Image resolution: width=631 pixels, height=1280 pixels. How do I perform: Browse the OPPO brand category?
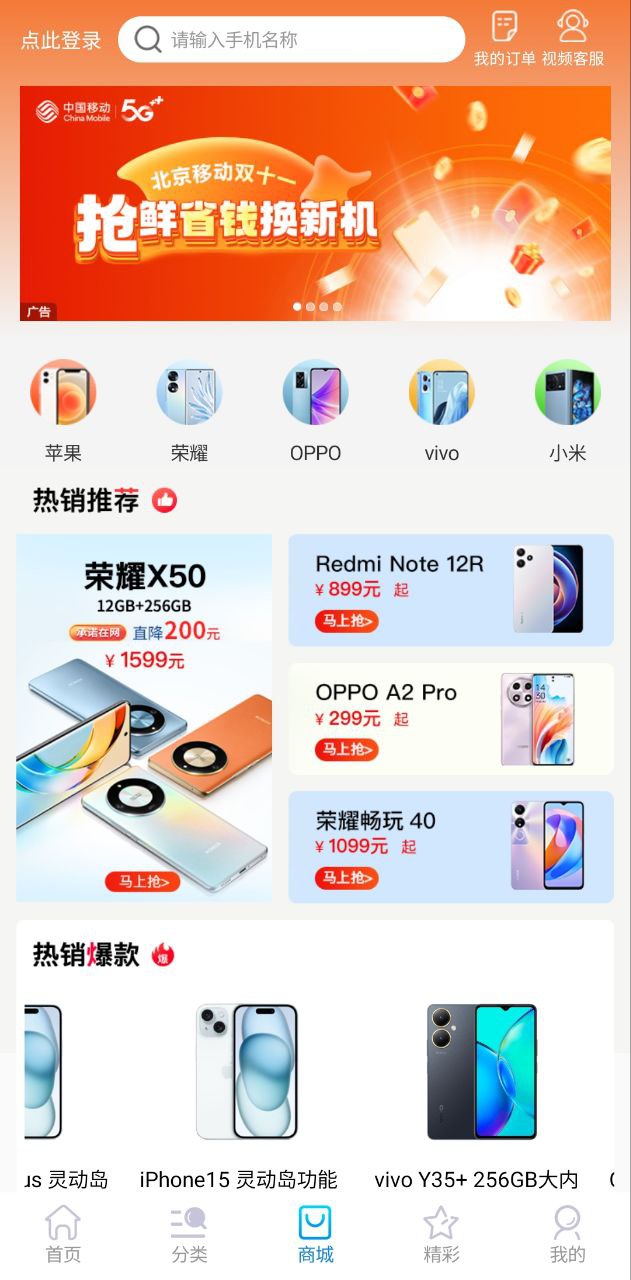315,410
